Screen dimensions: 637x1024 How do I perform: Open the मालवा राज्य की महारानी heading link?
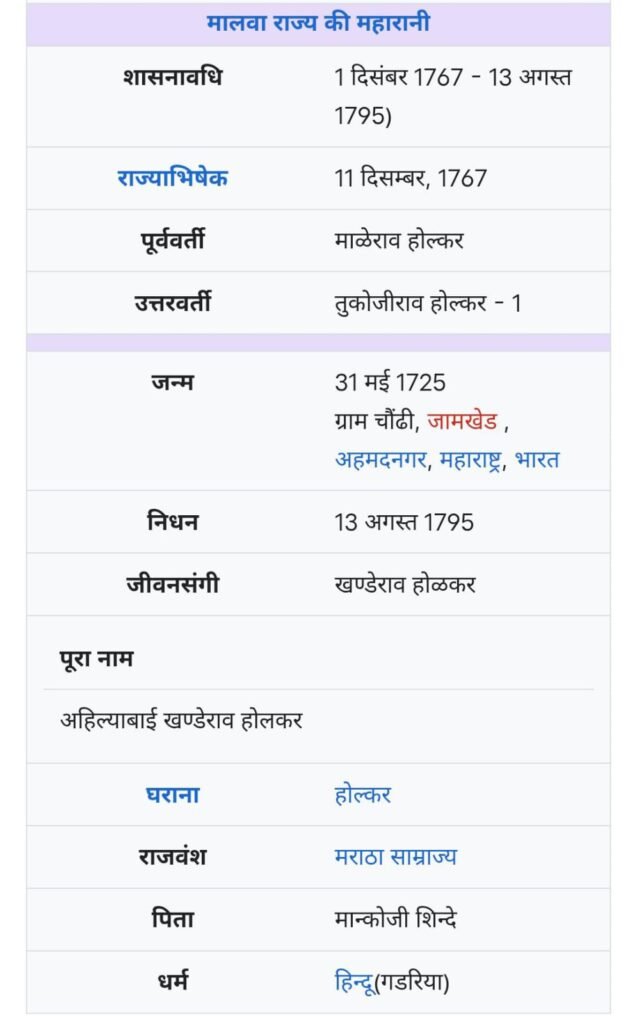[x=318, y=22]
